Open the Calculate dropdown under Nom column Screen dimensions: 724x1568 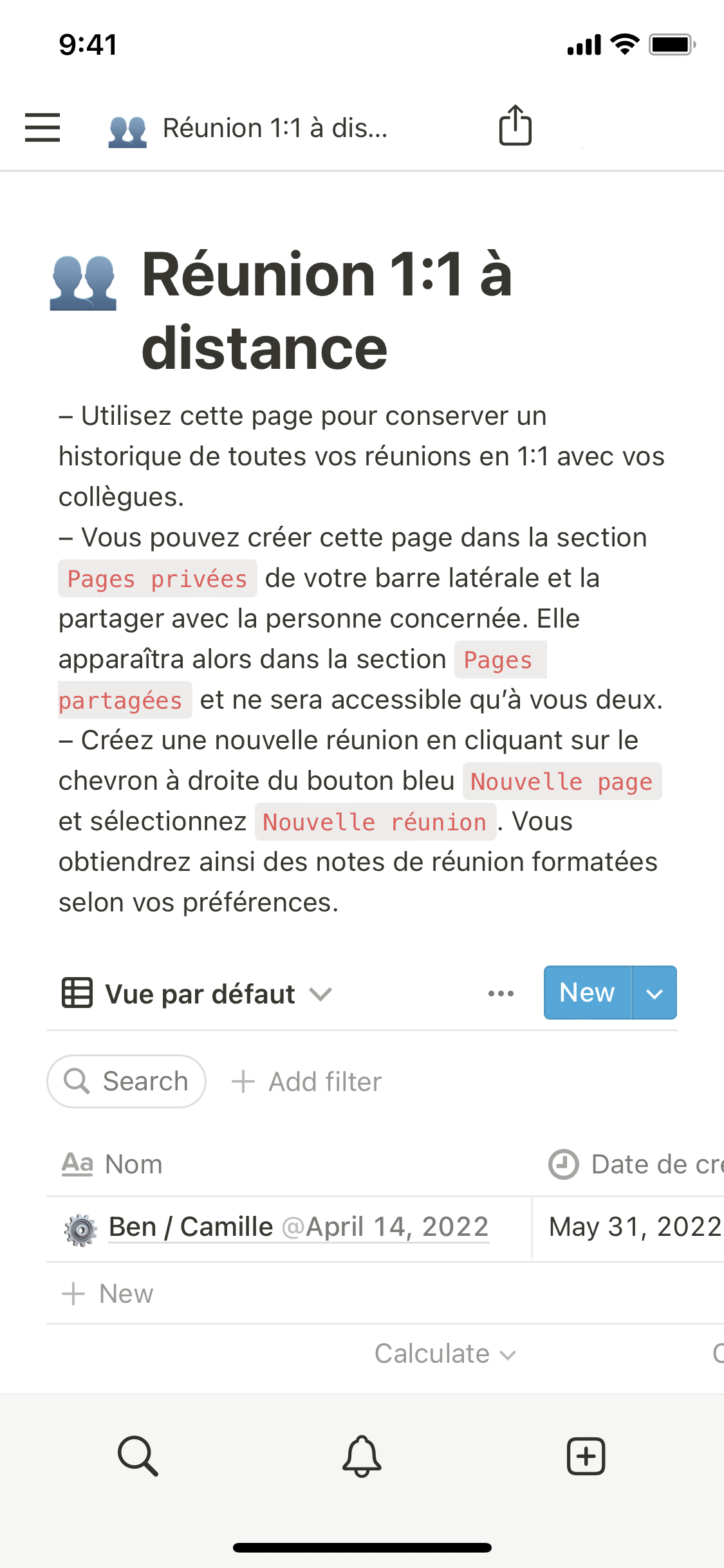click(445, 1354)
